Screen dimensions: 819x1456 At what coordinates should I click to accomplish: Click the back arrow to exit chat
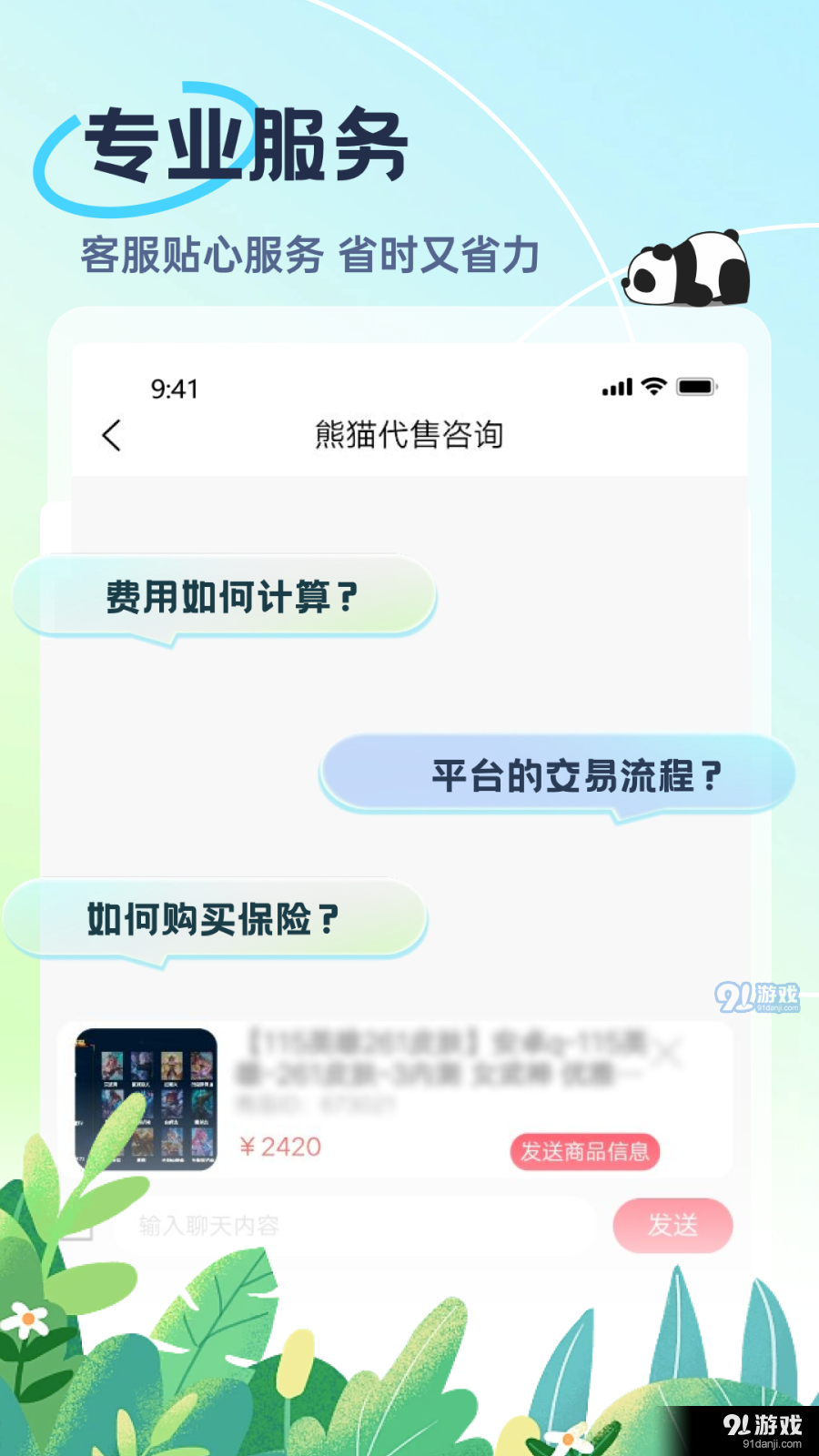[111, 435]
